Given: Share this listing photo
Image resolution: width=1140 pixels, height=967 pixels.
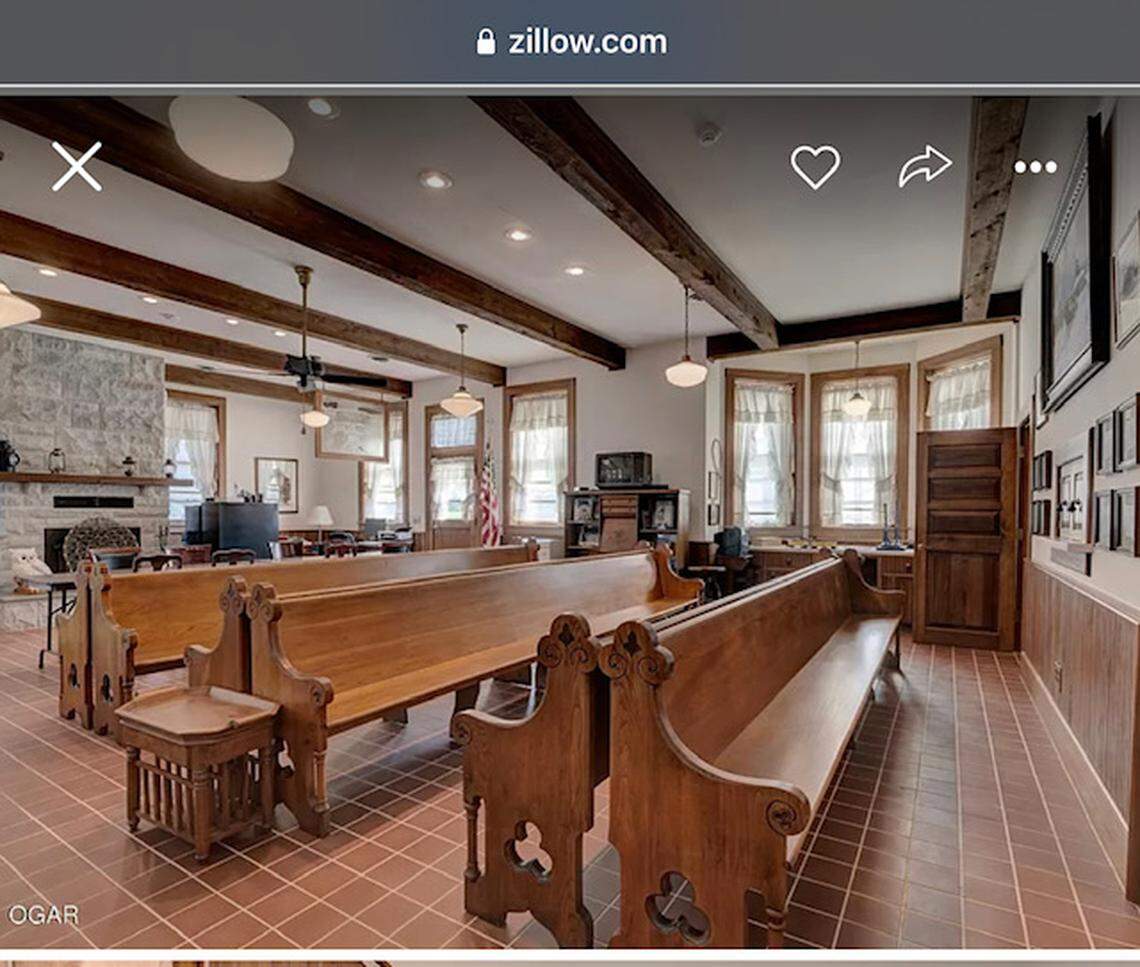Looking at the screenshot, I should pyautogui.click(x=924, y=166).
